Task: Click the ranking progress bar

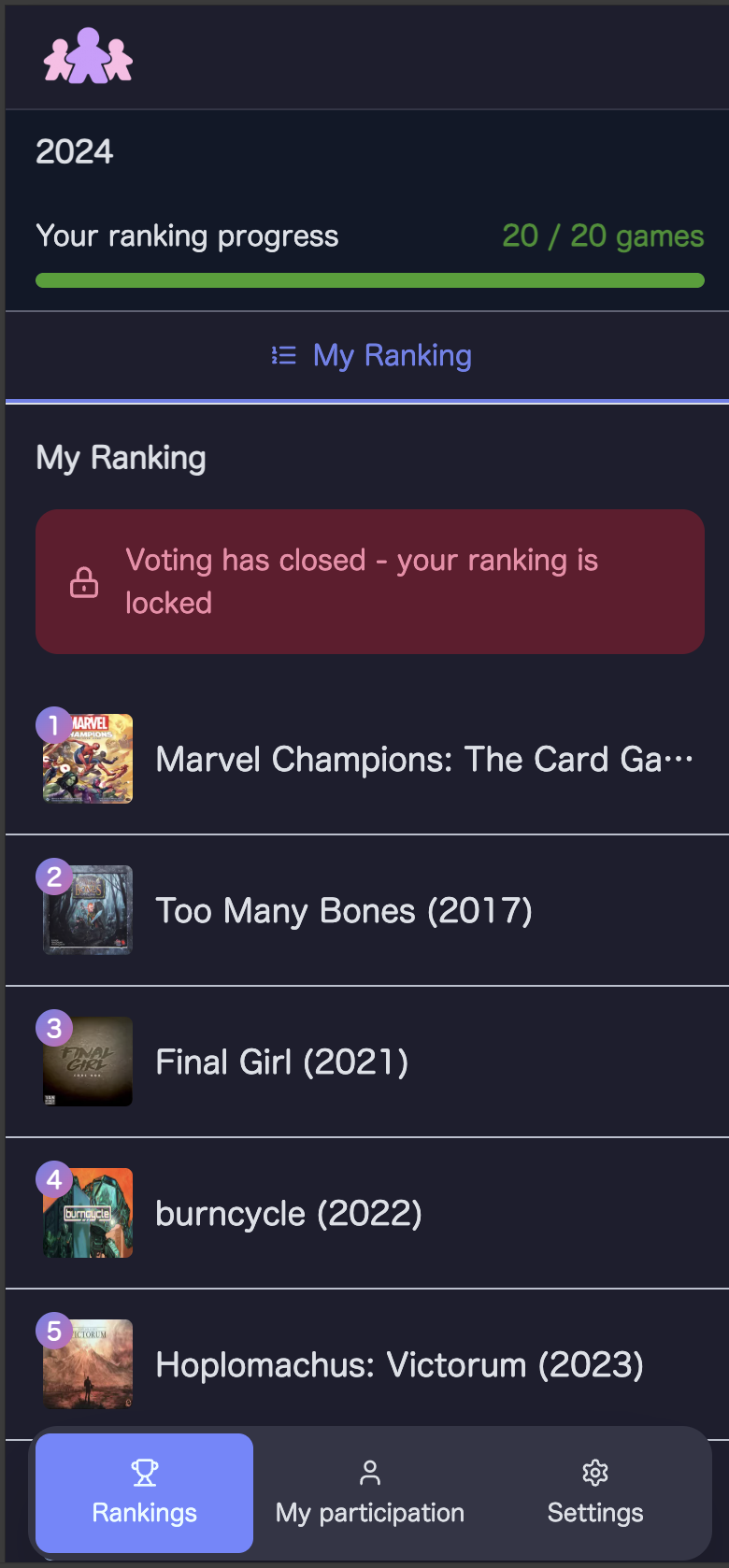Action: pos(369,278)
